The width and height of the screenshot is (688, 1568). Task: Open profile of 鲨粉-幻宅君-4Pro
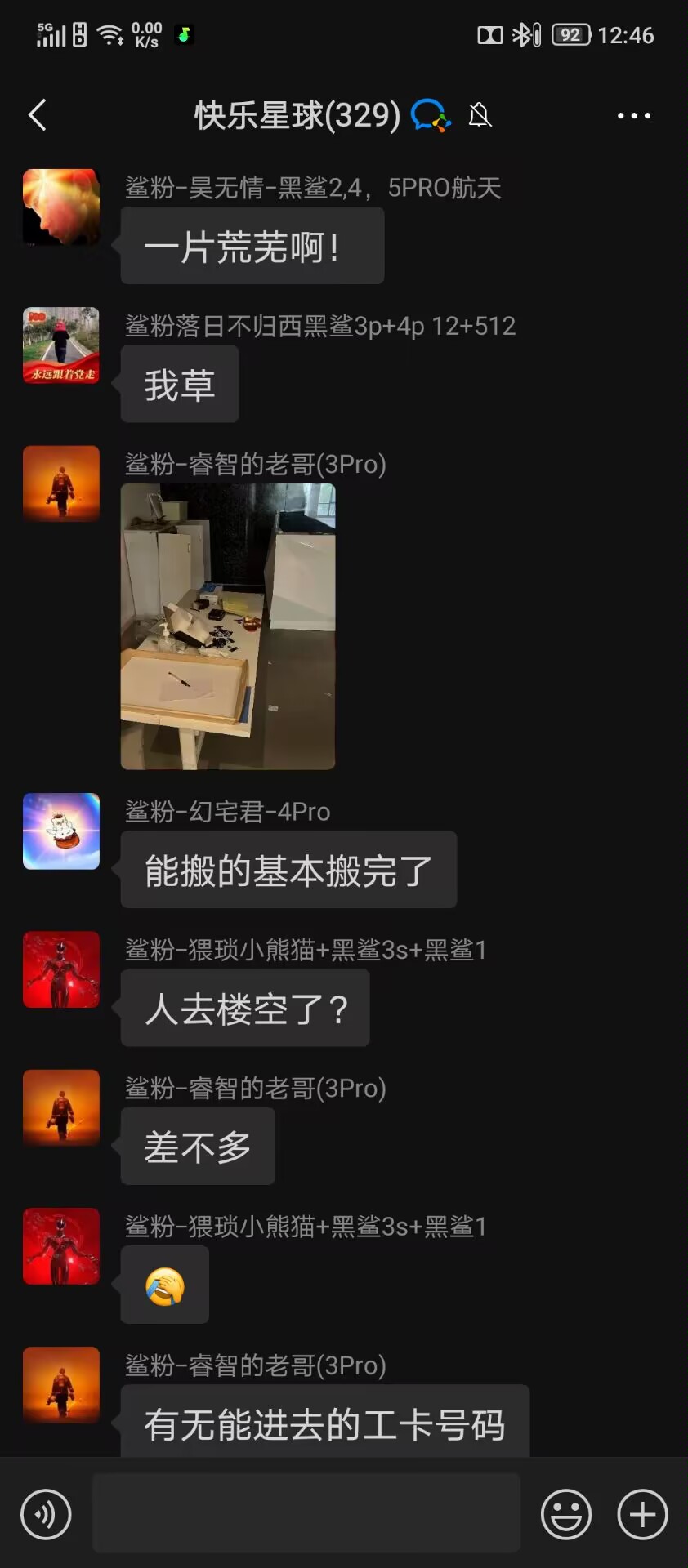(61, 831)
